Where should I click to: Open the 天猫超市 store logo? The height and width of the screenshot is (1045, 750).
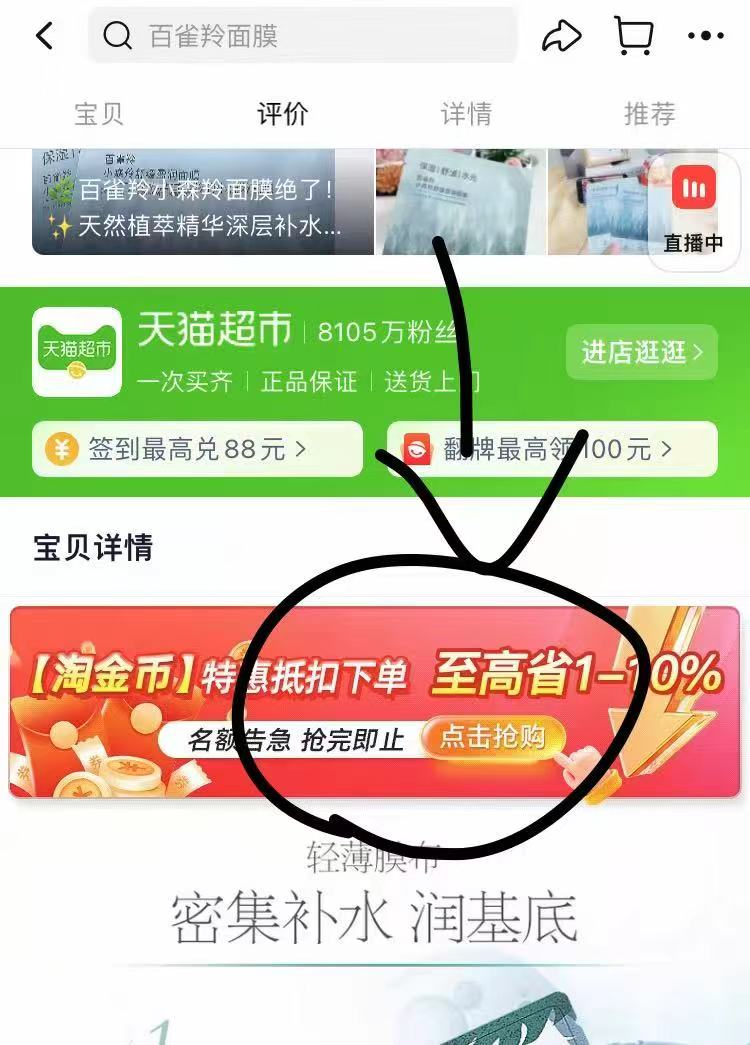[x=71, y=352]
